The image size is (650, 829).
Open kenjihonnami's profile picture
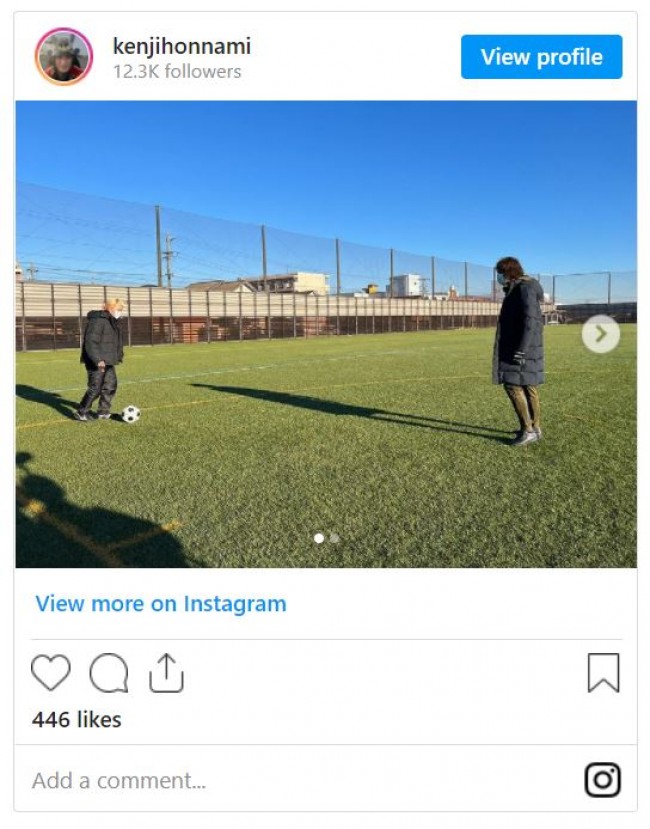point(64,56)
